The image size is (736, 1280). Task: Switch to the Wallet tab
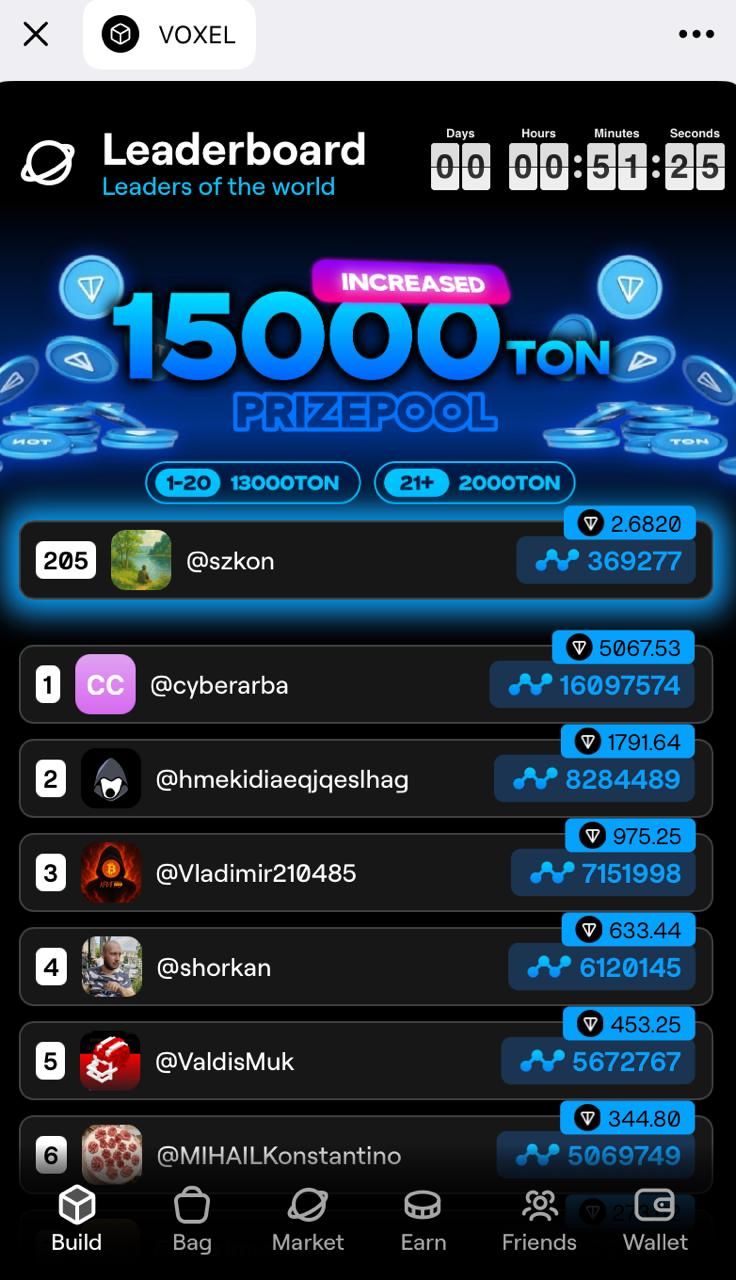click(x=655, y=1220)
